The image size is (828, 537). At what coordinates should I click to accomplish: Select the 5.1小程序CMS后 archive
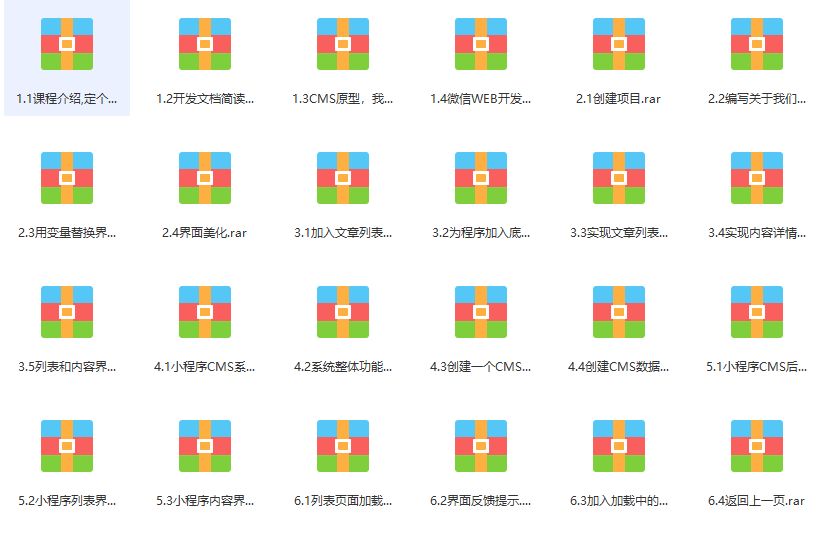pyautogui.click(x=757, y=312)
